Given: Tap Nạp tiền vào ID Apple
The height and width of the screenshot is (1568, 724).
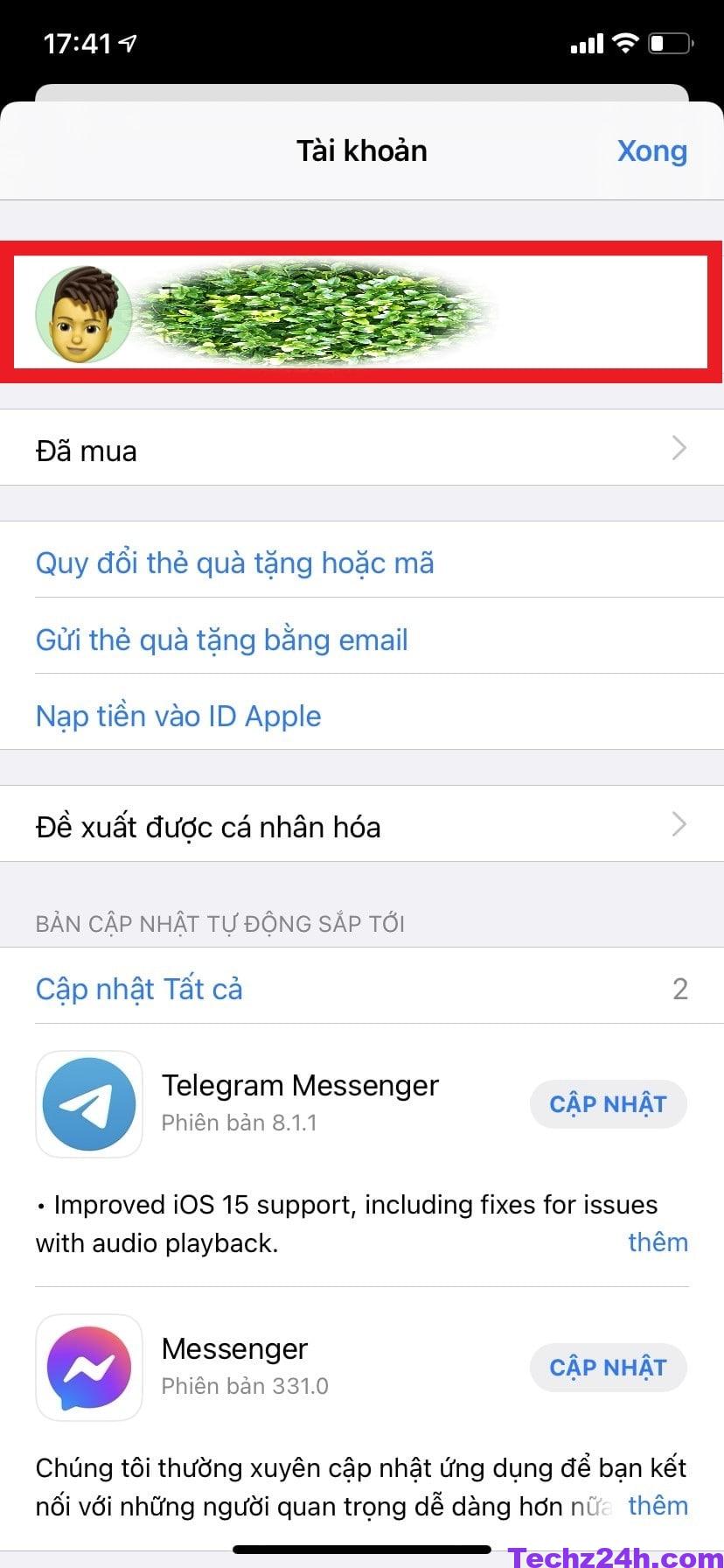Looking at the screenshot, I should [x=178, y=716].
